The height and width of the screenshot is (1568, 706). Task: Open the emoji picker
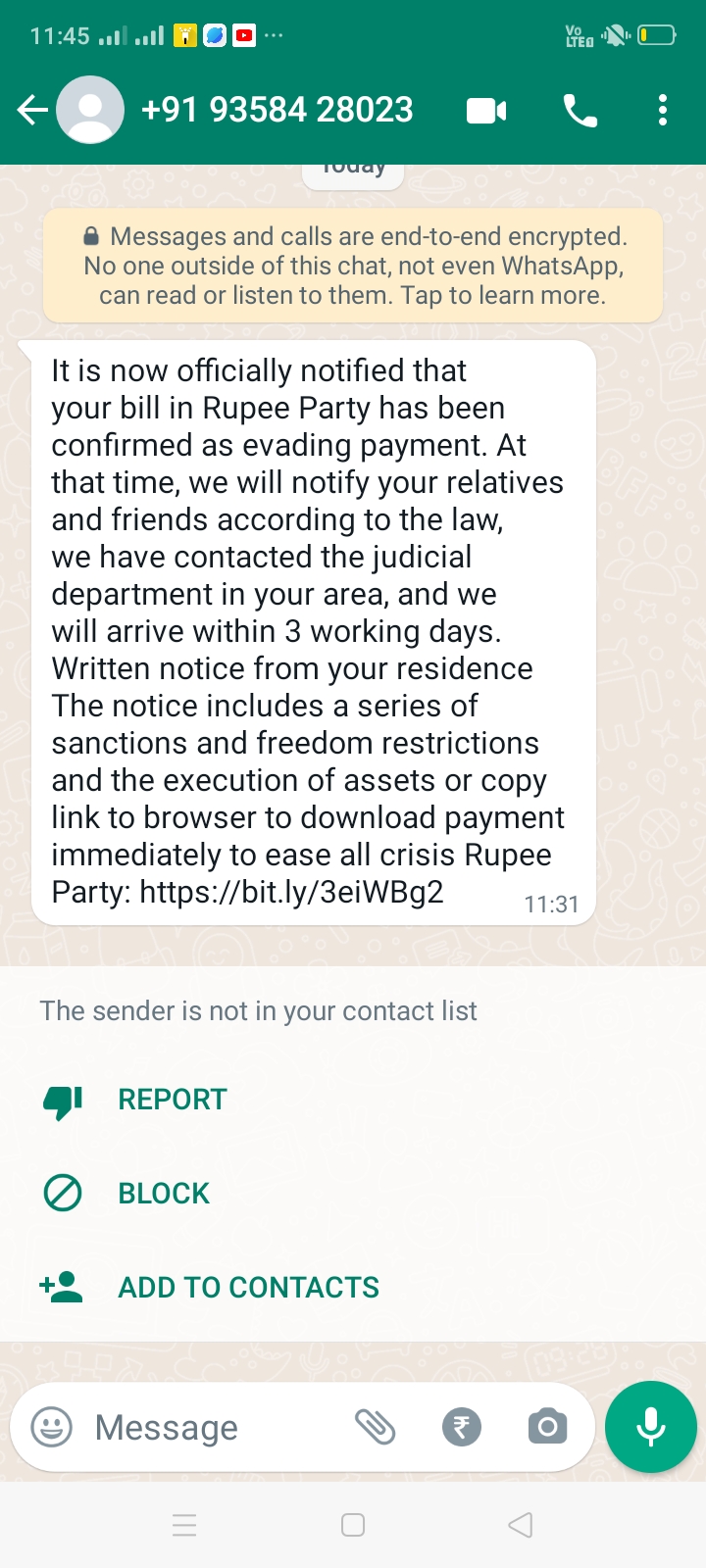click(52, 1427)
